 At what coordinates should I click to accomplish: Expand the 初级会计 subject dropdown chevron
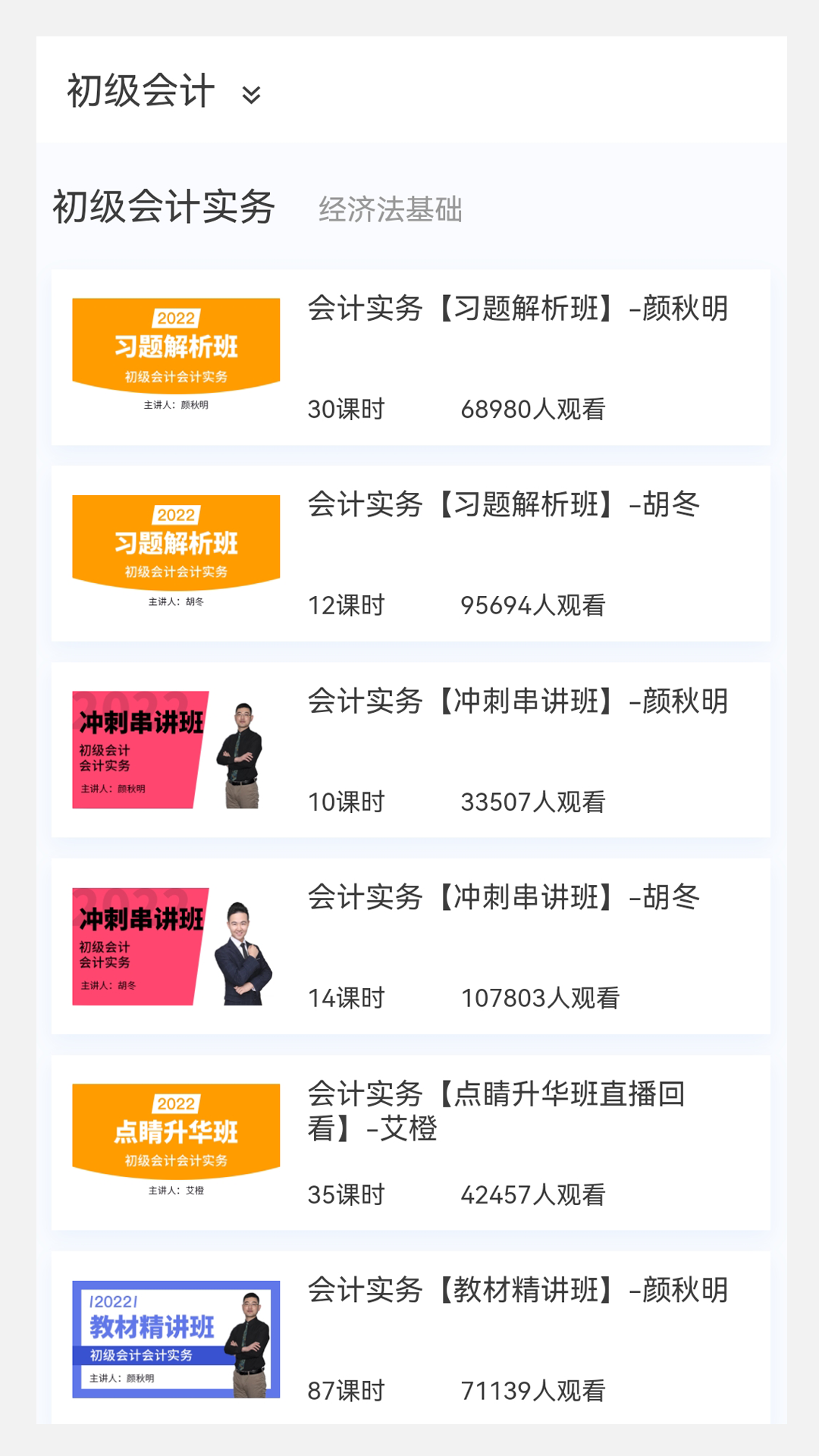point(253,96)
